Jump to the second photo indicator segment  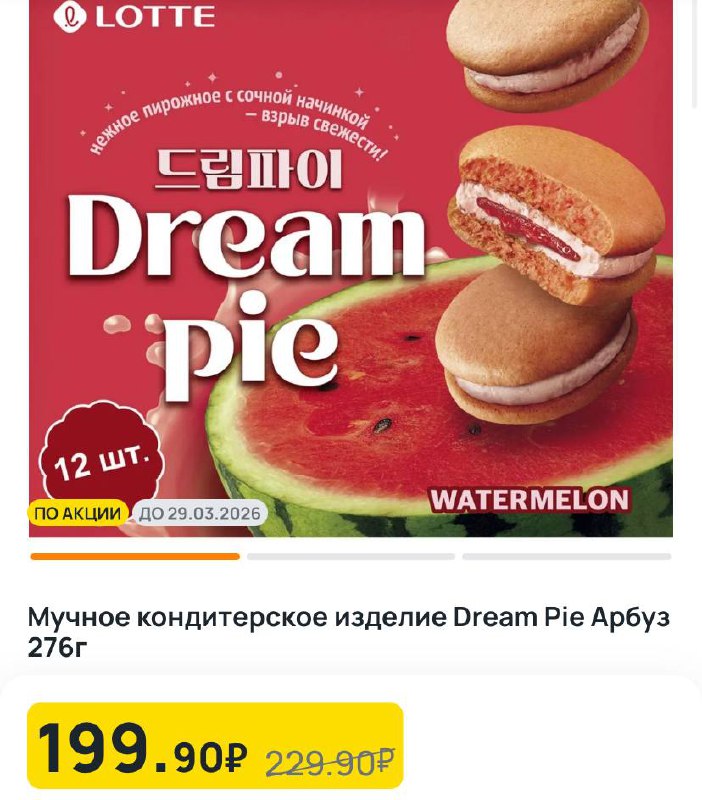[351, 556]
